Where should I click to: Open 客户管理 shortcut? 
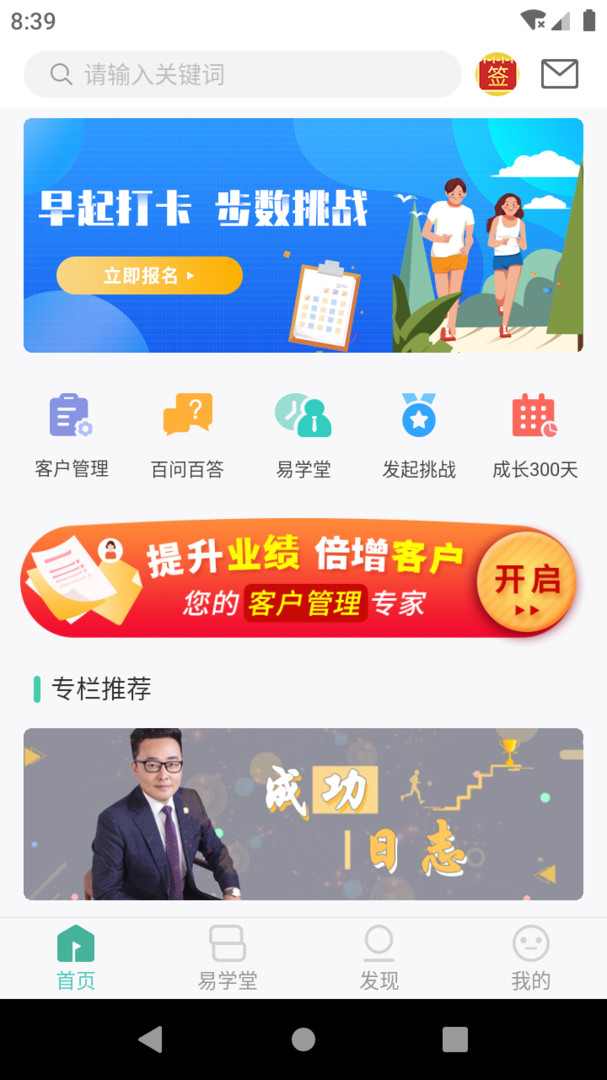pyautogui.click(x=71, y=435)
